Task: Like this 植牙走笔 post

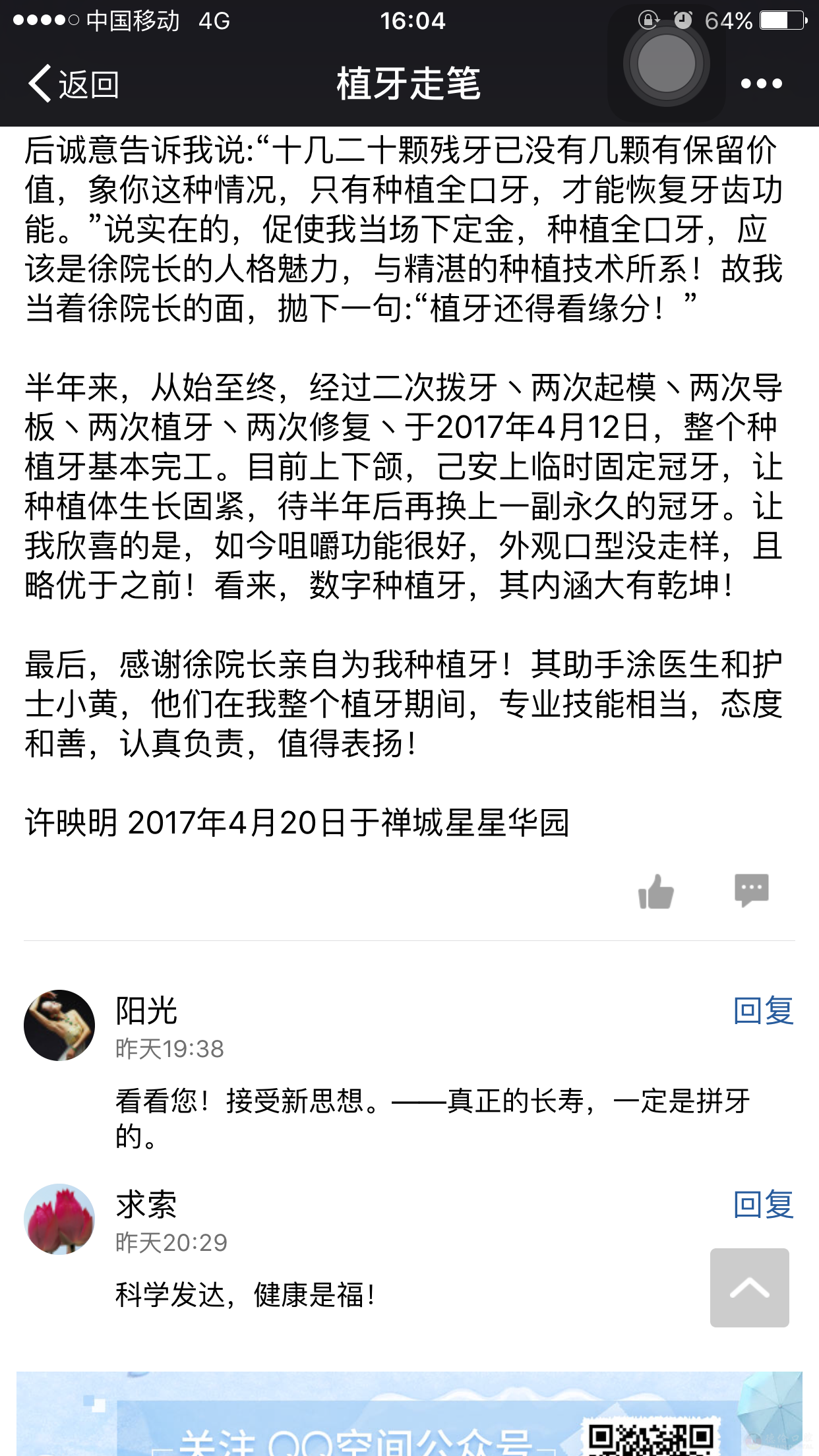Action: [655, 892]
